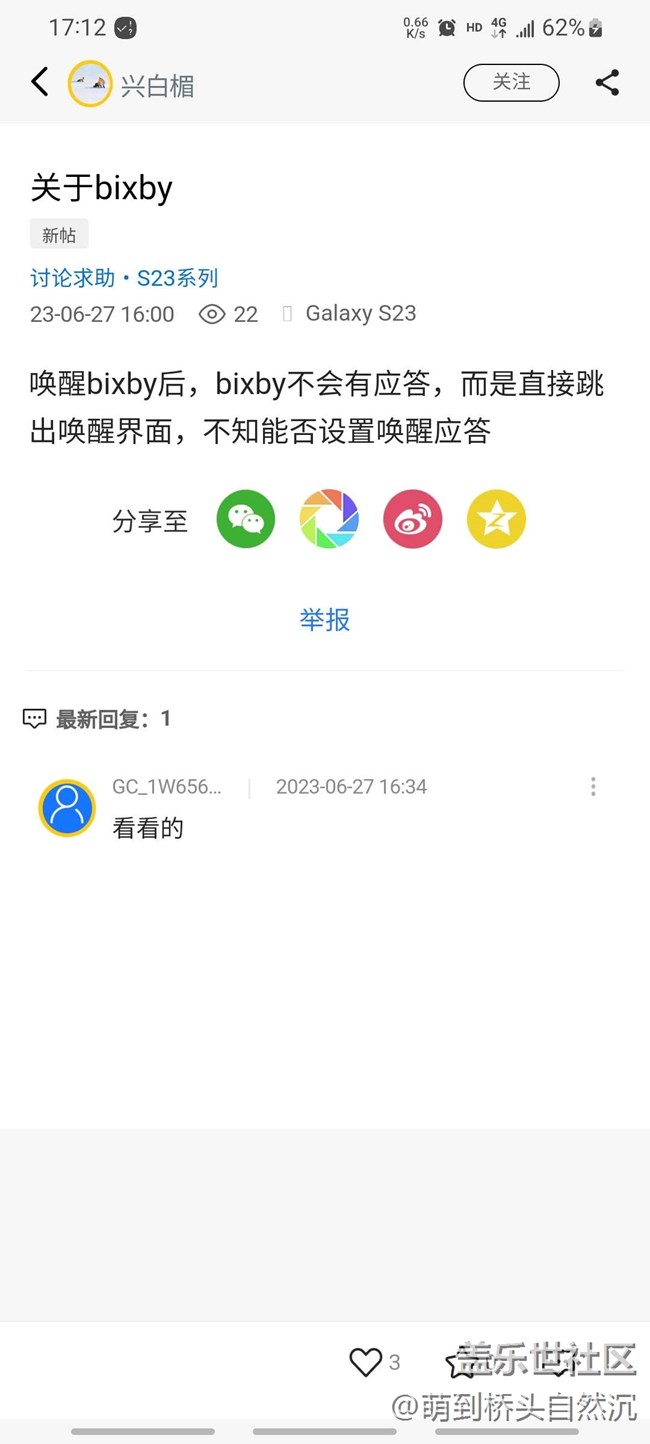Viewport: 650px width, 1444px height.
Task: Follow the author with the 关注 button
Action: pyautogui.click(x=511, y=83)
